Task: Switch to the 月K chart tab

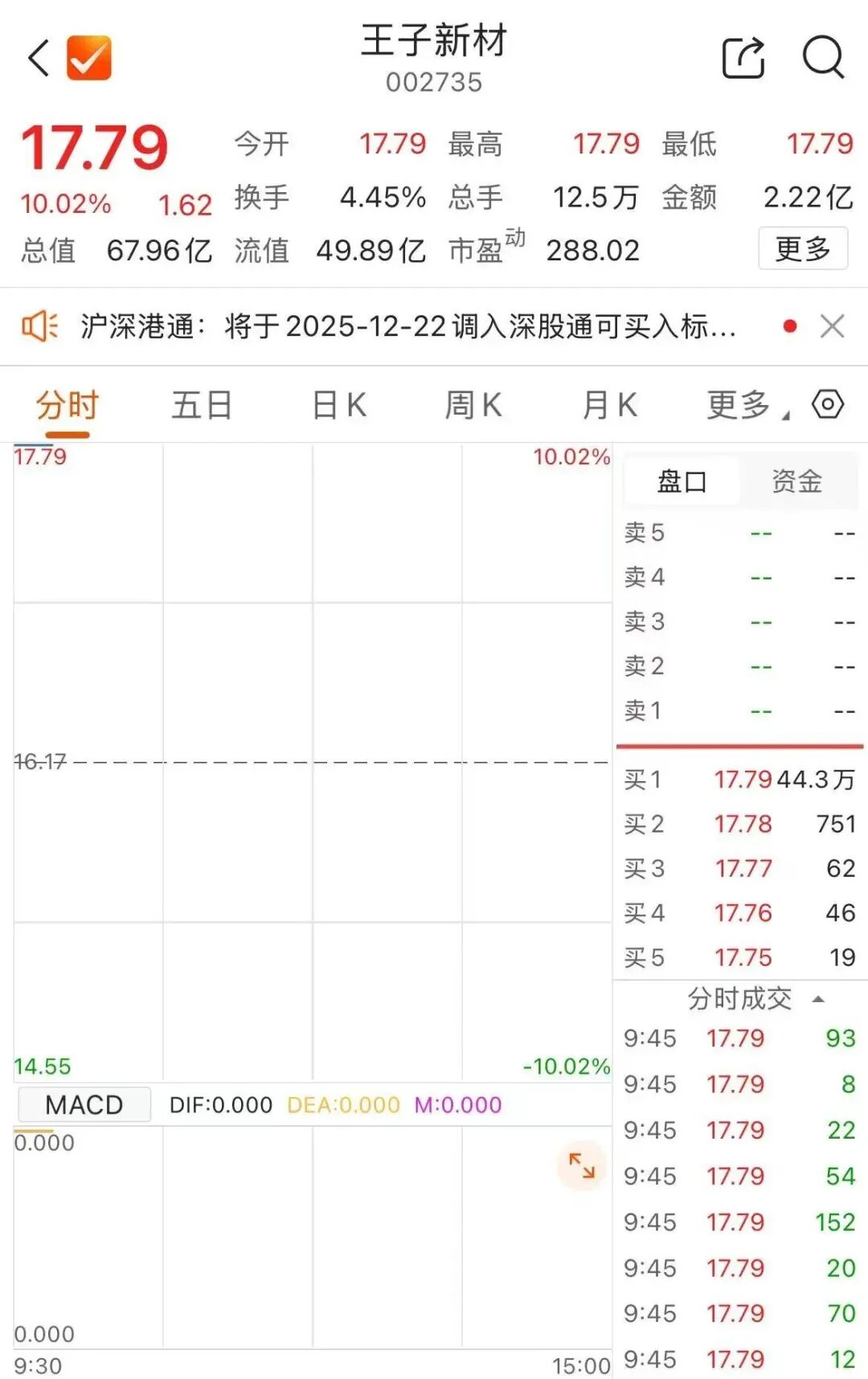Action: 609,406
